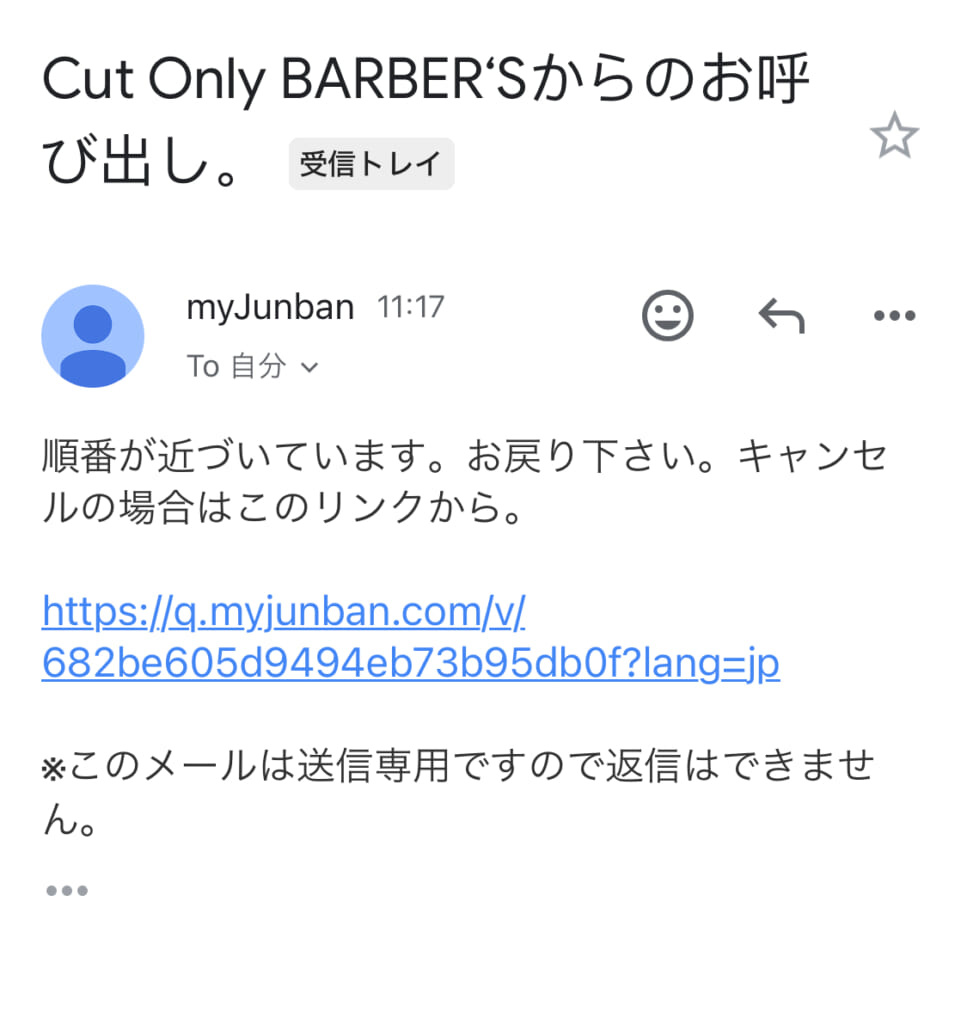The width and height of the screenshot is (967, 1024).
Task: Tap the 受信トレイ label chip
Action: coord(371,164)
